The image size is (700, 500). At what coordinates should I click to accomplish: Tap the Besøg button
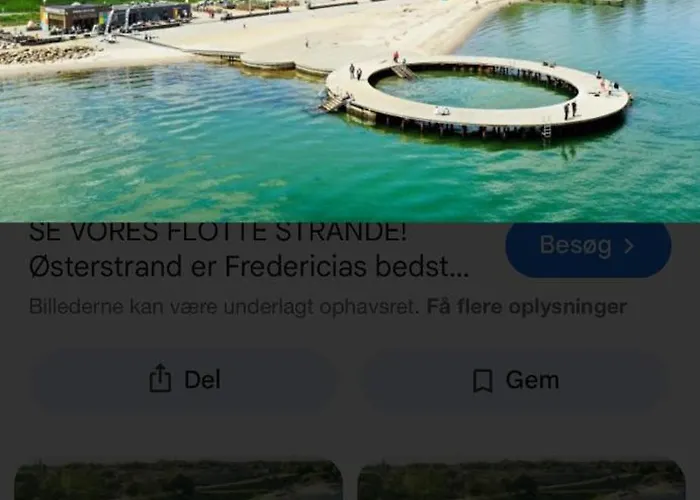(x=588, y=246)
